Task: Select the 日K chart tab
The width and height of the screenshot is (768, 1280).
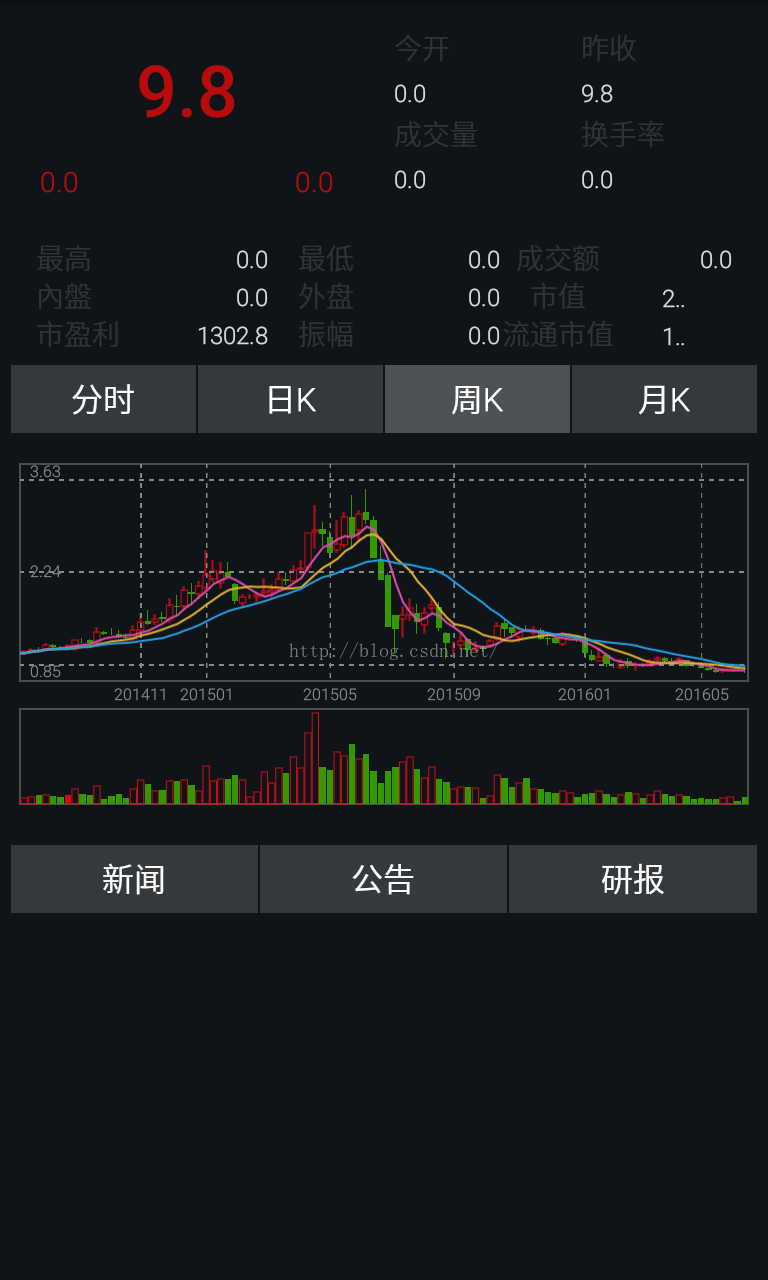Action: pyautogui.click(x=291, y=399)
